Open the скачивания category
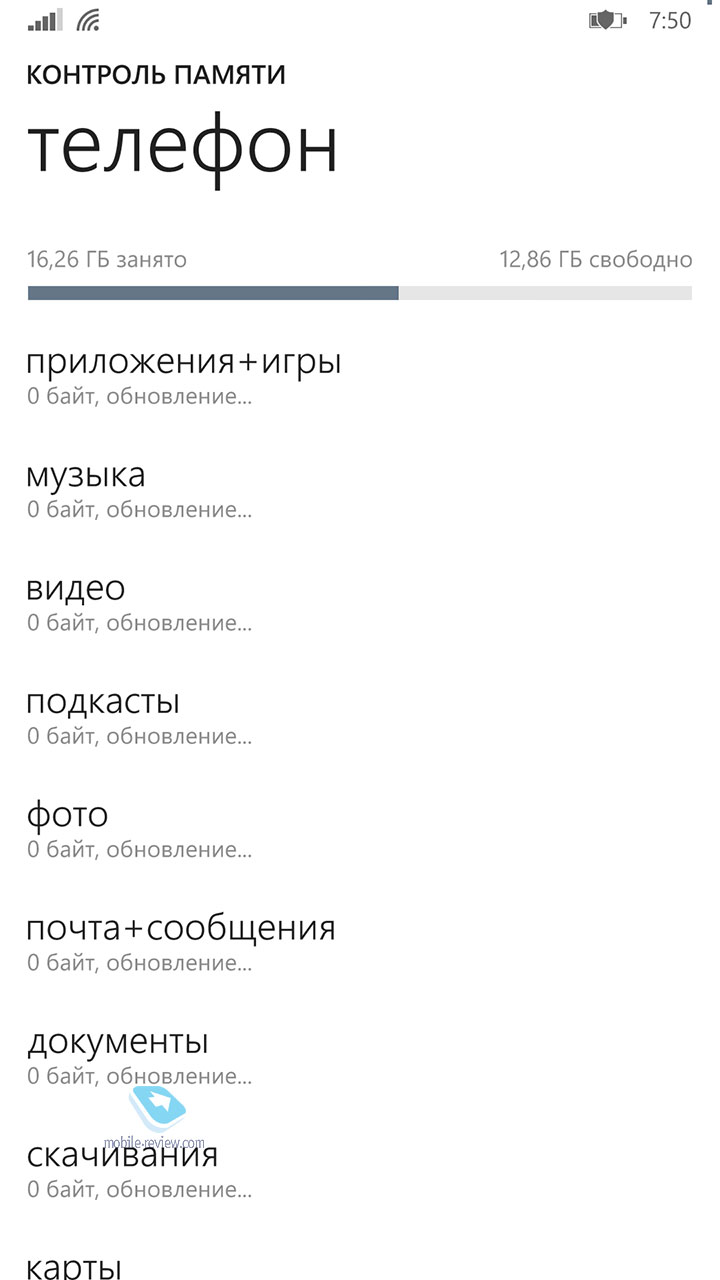The height and width of the screenshot is (1280, 720). [x=360, y=1170]
